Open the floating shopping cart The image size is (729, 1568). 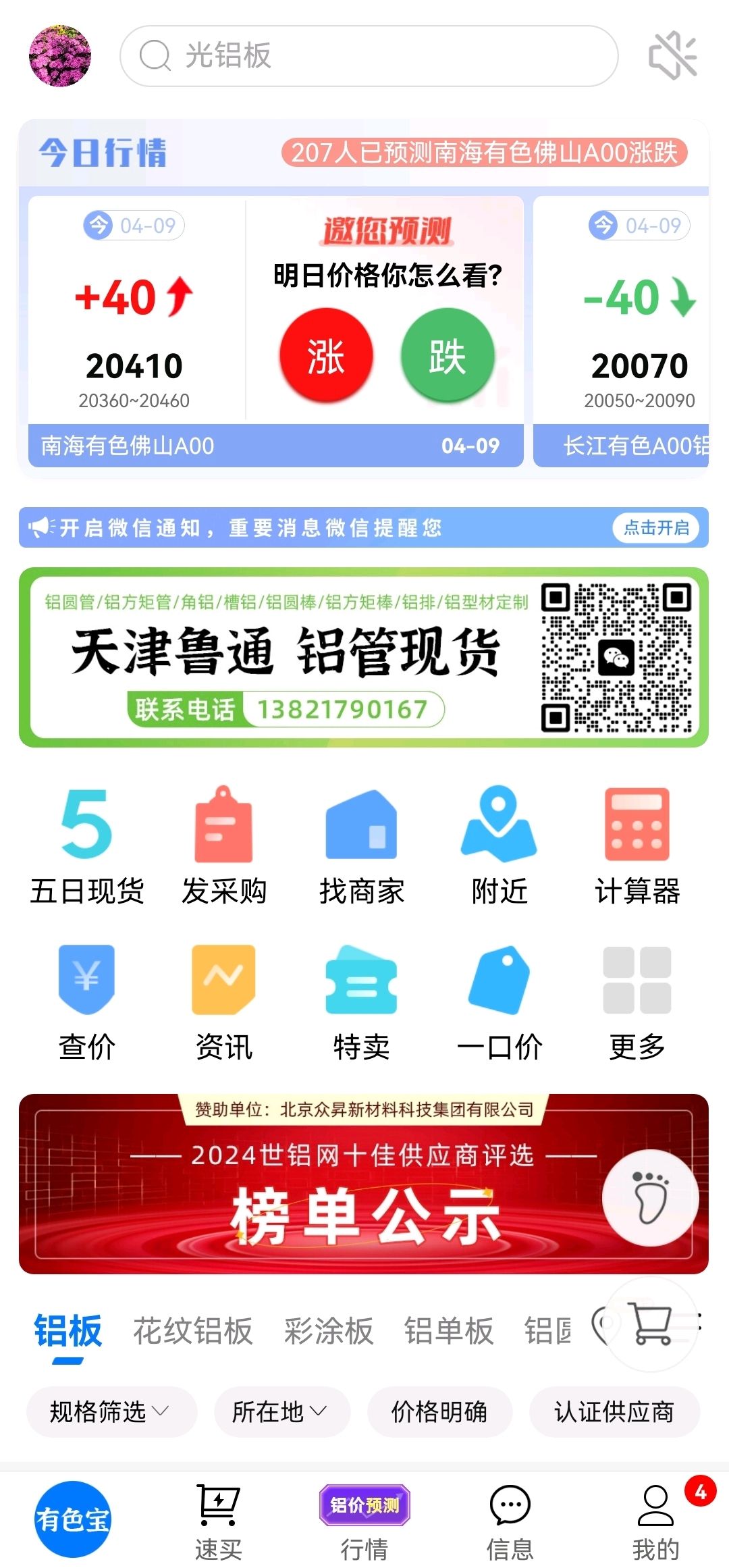[x=650, y=1324]
